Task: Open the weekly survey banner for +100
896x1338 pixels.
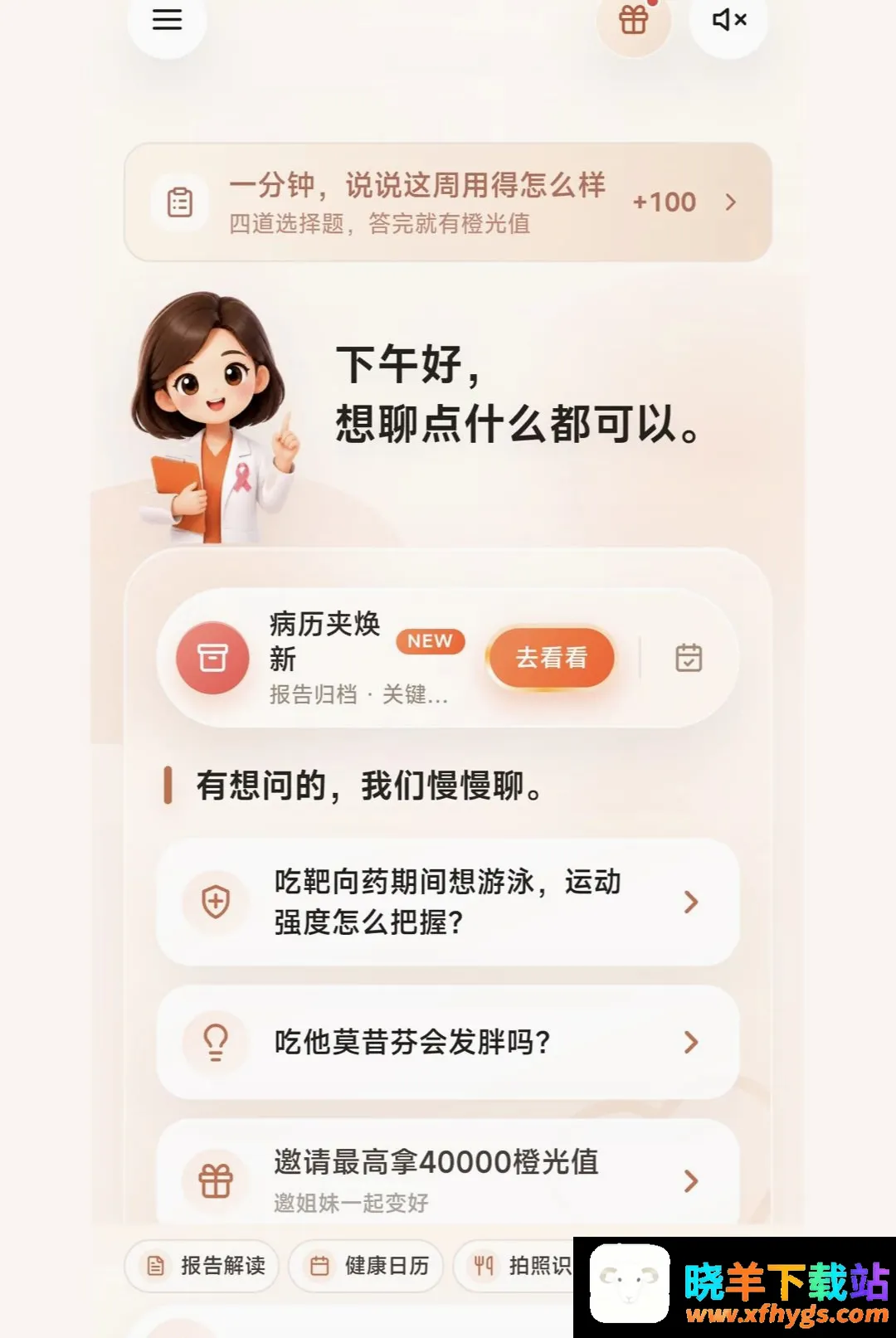Action: (x=448, y=202)
